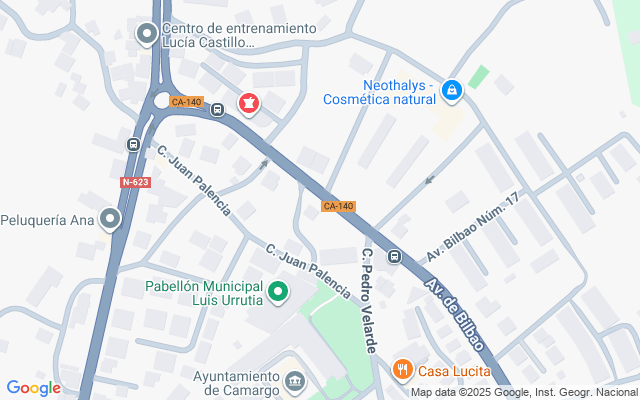
Task: Open the Centro de entrenamiento Lucía Castillo pin
Action: point(147,34)
